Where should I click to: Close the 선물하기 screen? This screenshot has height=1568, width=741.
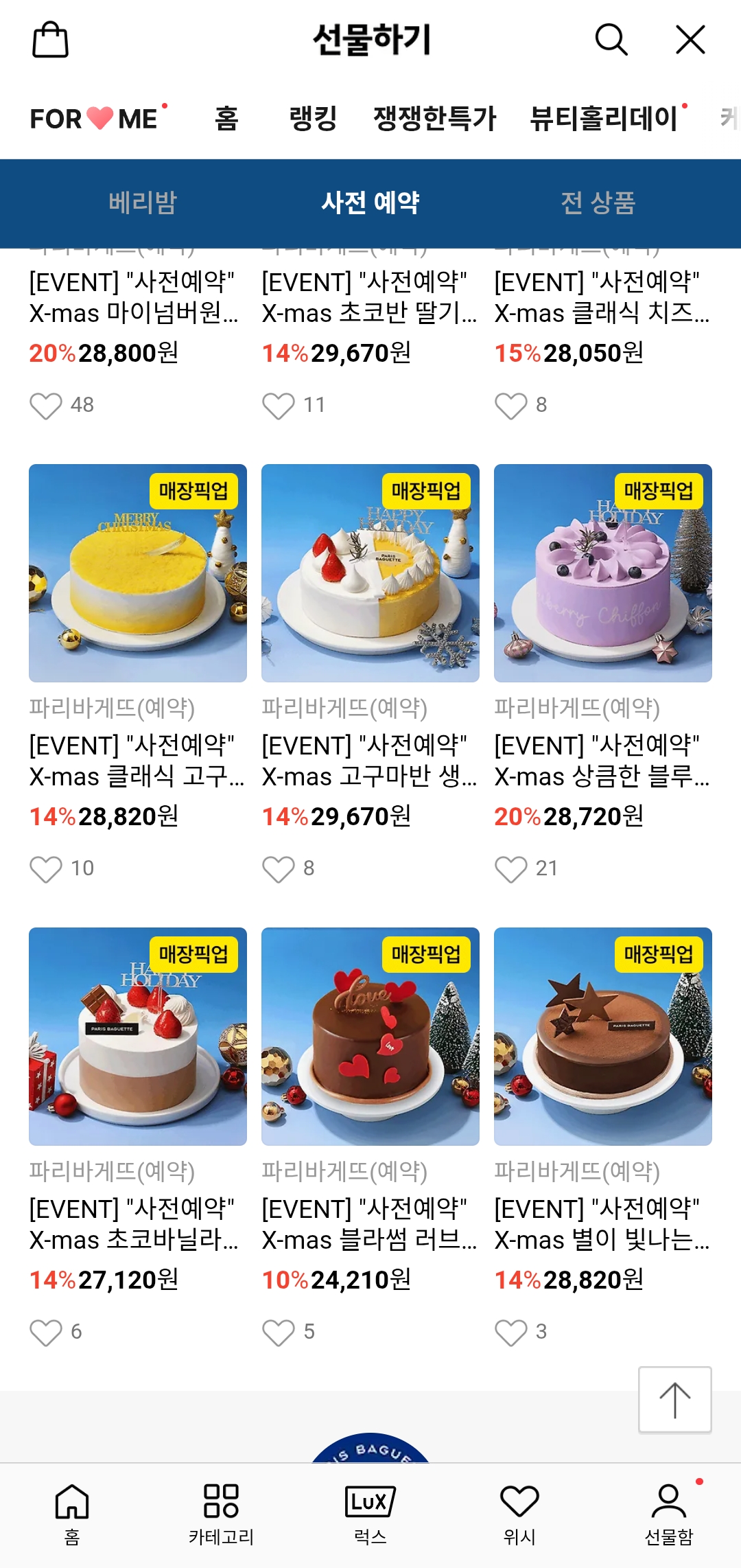coord(690,40)
